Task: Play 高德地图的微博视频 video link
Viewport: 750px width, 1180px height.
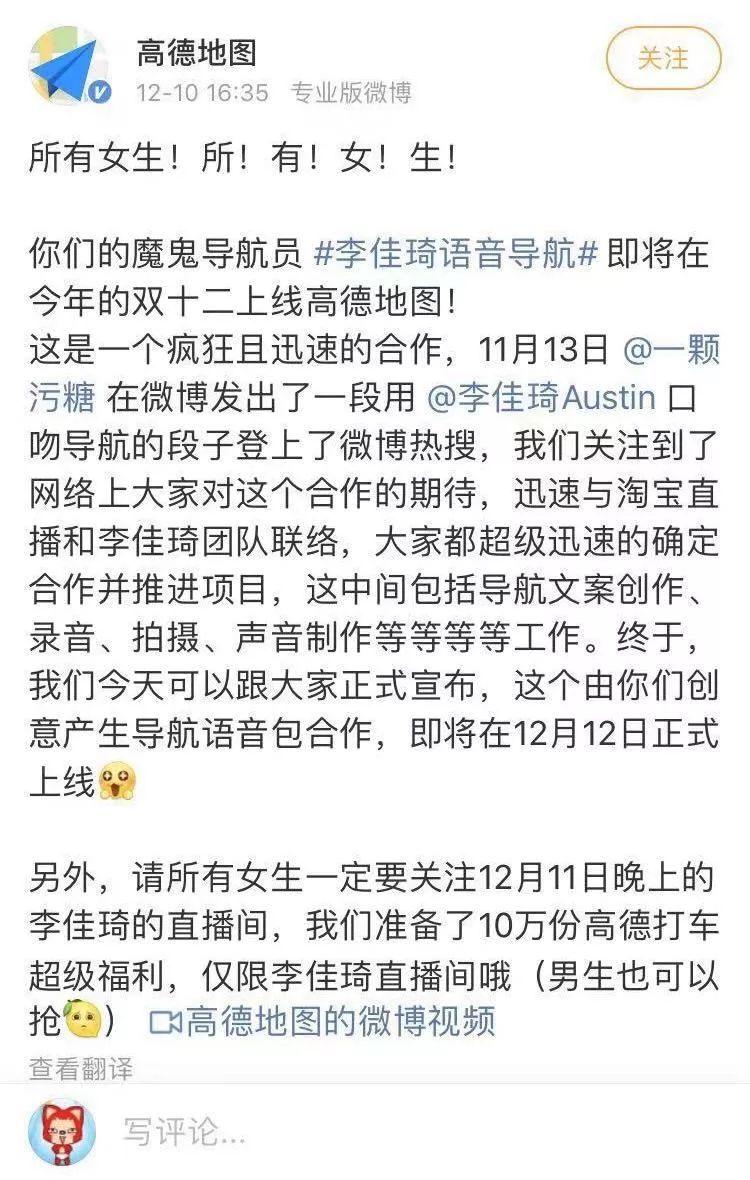Action: [322, 1021]
